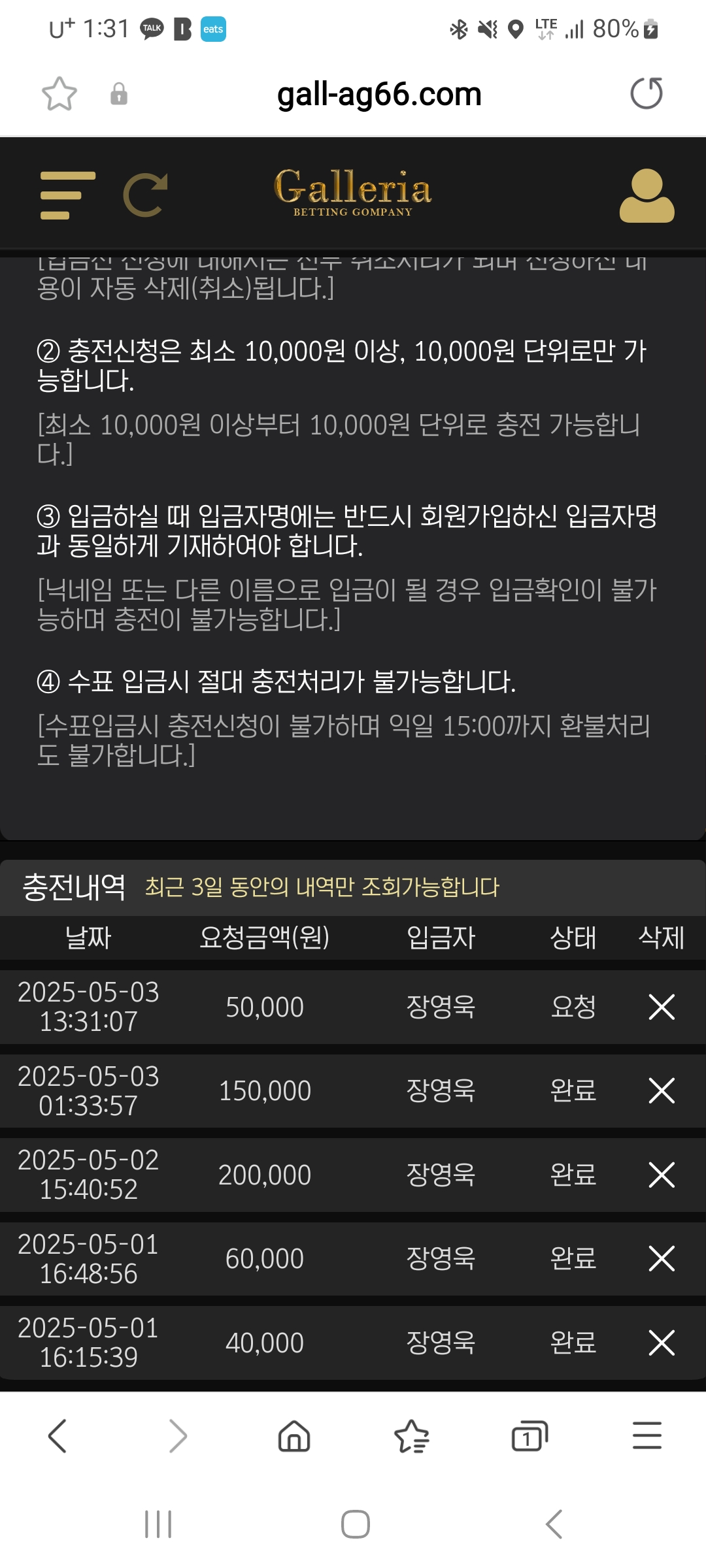The width and height of the screenshot is (706, 1568).
Task: Bookmark this page with the star icon
Action: coord(59,93)
